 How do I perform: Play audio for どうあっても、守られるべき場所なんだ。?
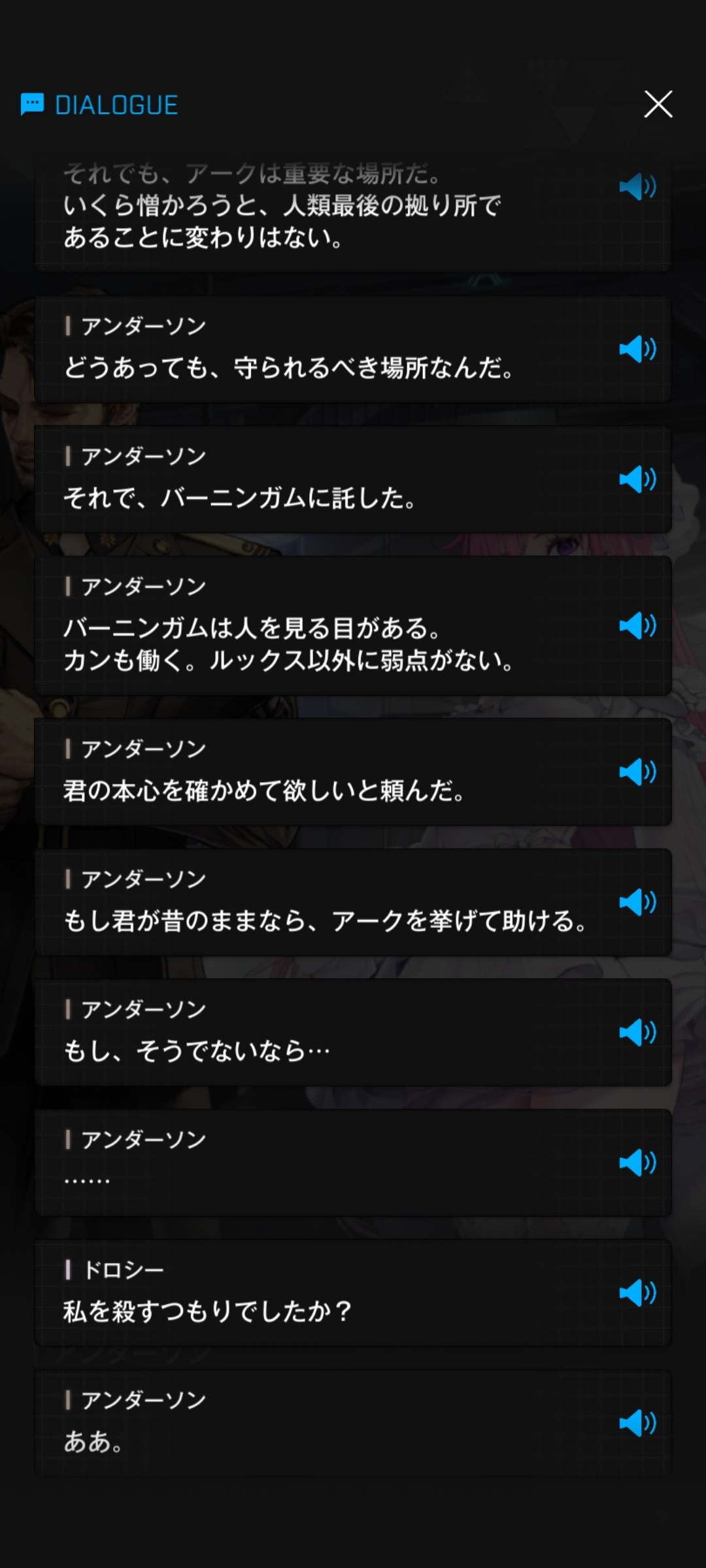click(637, 350)
